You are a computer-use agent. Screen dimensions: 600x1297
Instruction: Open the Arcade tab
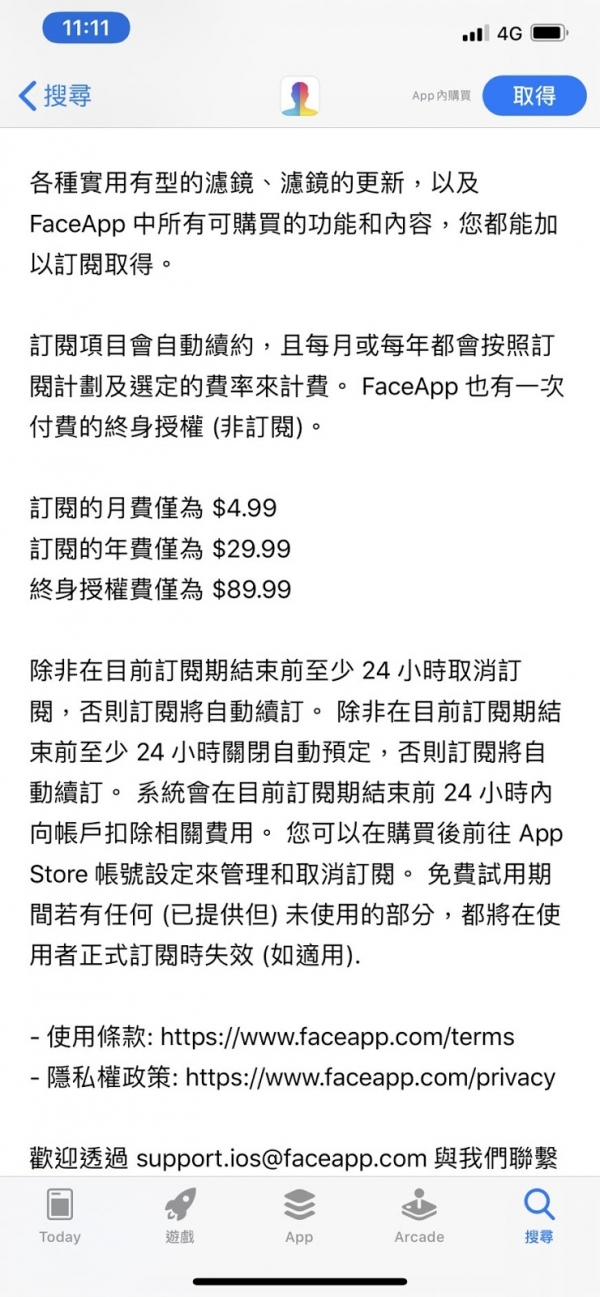(419, 1216)
